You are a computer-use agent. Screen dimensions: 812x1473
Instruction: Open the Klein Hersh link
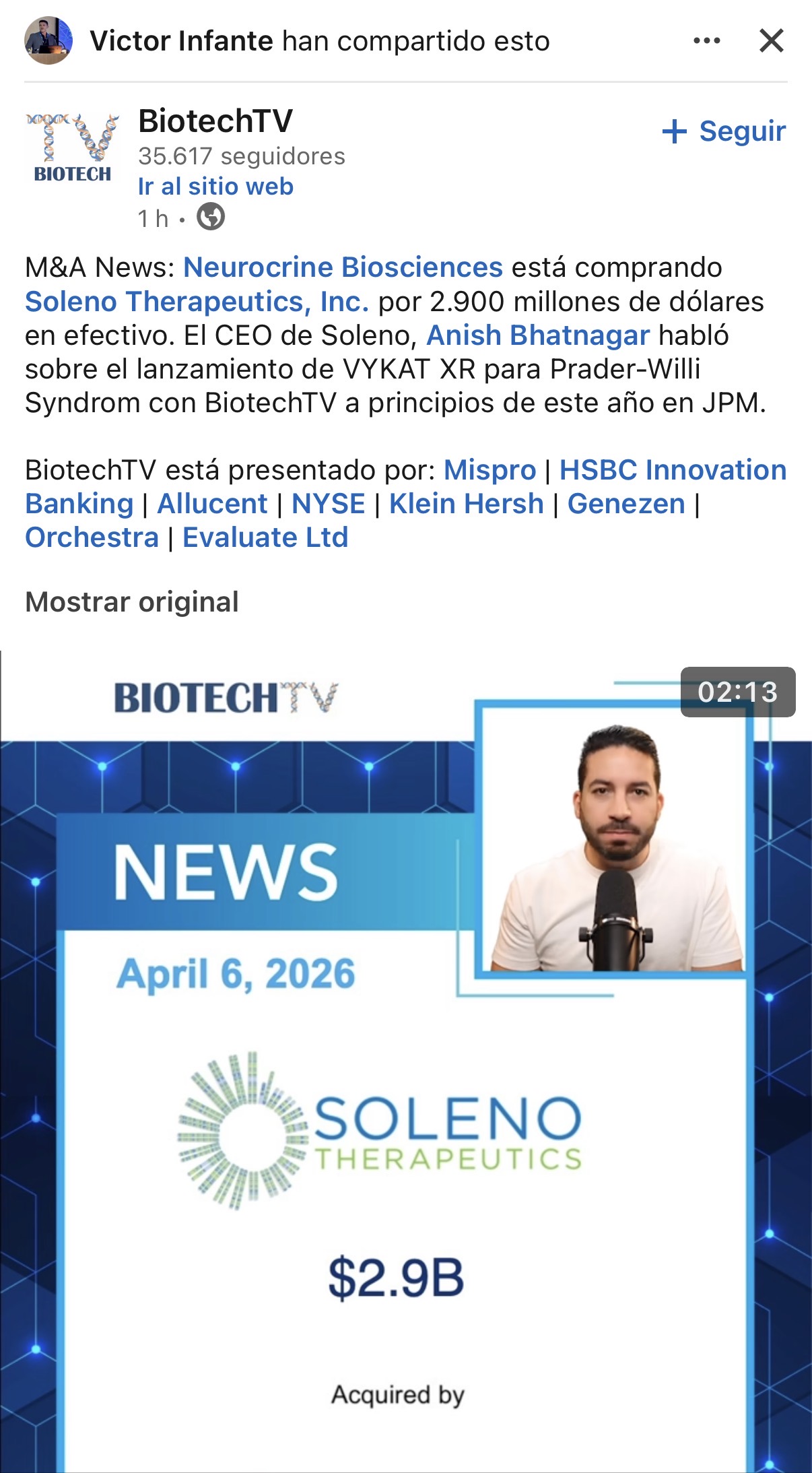pyautogui.click(x=466, y=504)
